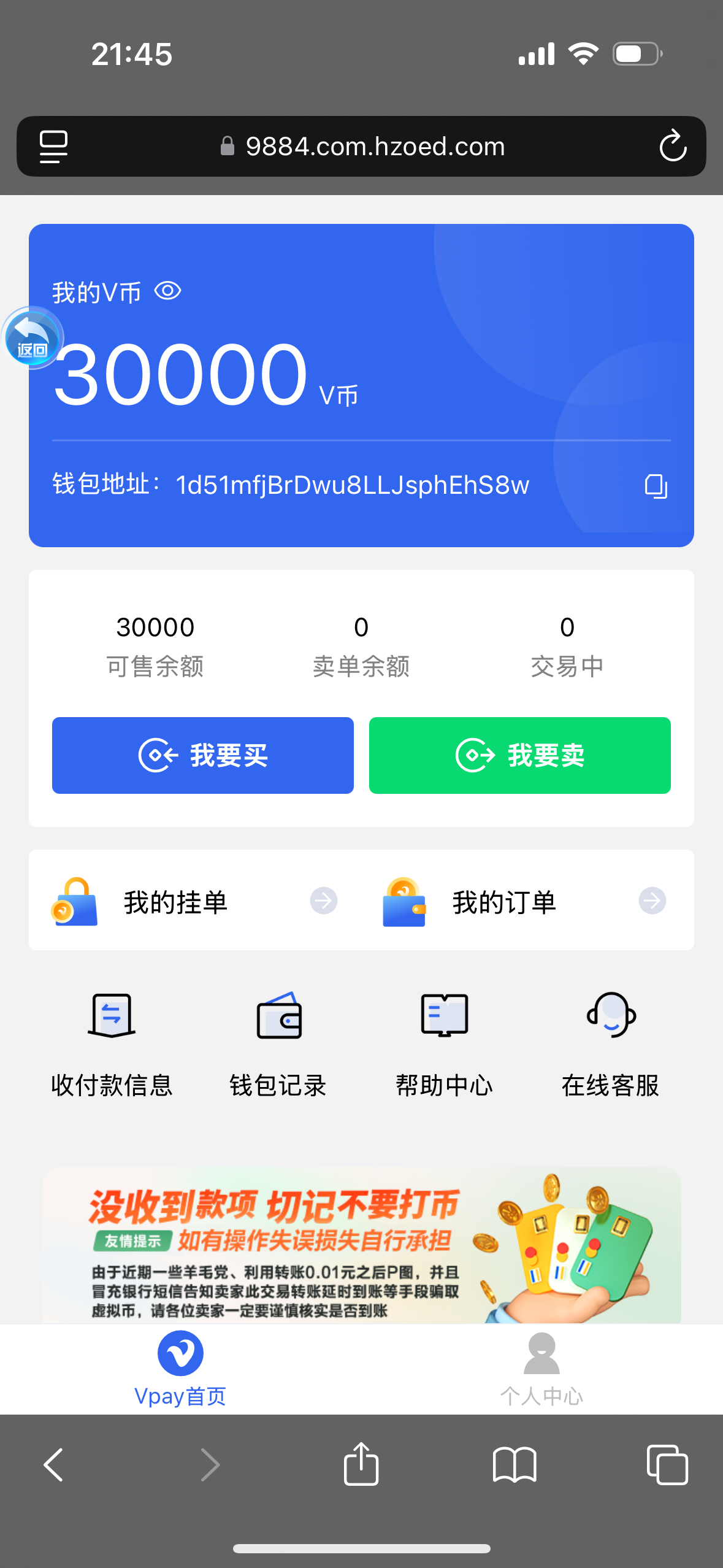
Task: Tap the green 我要卖 button
Action: pos(519,755)
